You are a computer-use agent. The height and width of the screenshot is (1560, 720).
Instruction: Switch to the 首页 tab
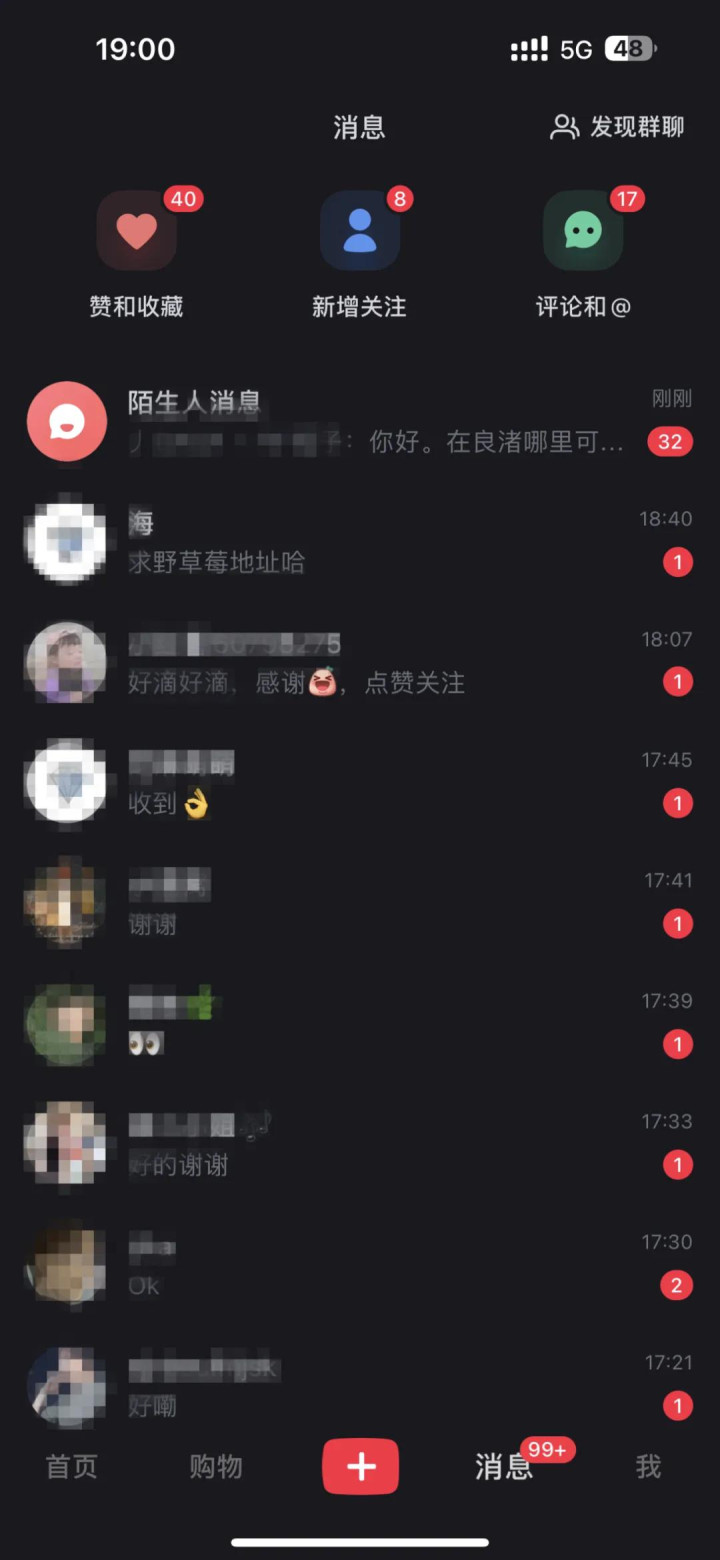click(72, 1467)
